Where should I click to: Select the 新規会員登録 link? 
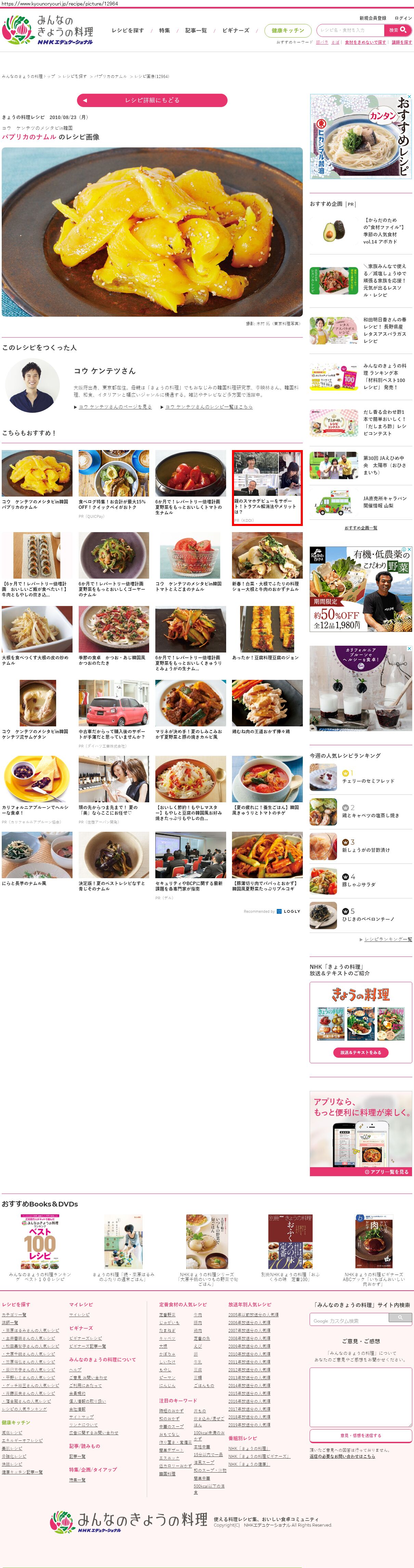373,18
